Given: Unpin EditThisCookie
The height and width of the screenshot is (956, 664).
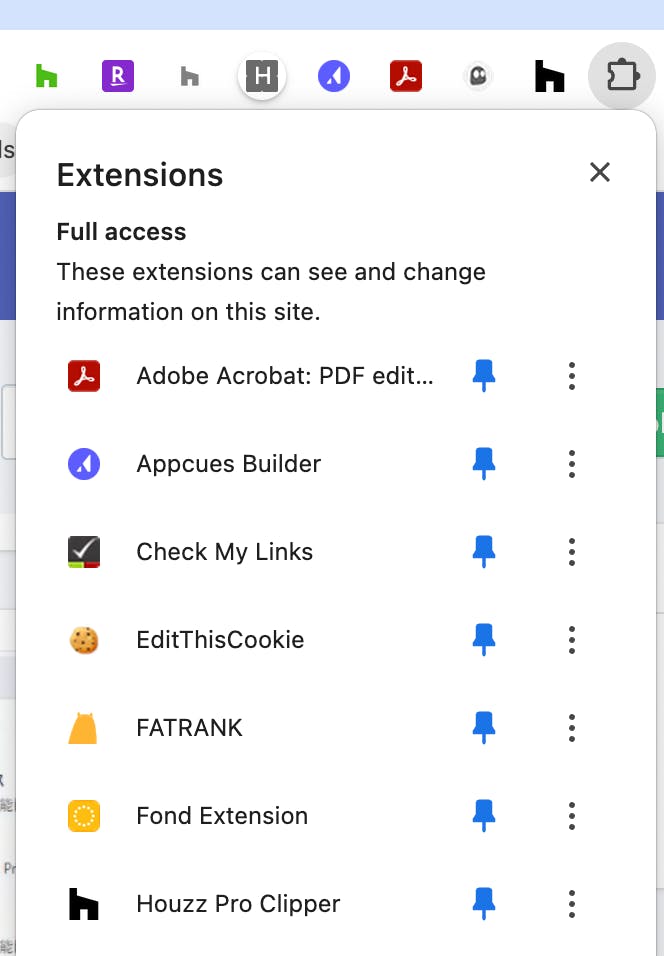Looking at the screenshot, I should pyautogui.click(x=484, y=640).
